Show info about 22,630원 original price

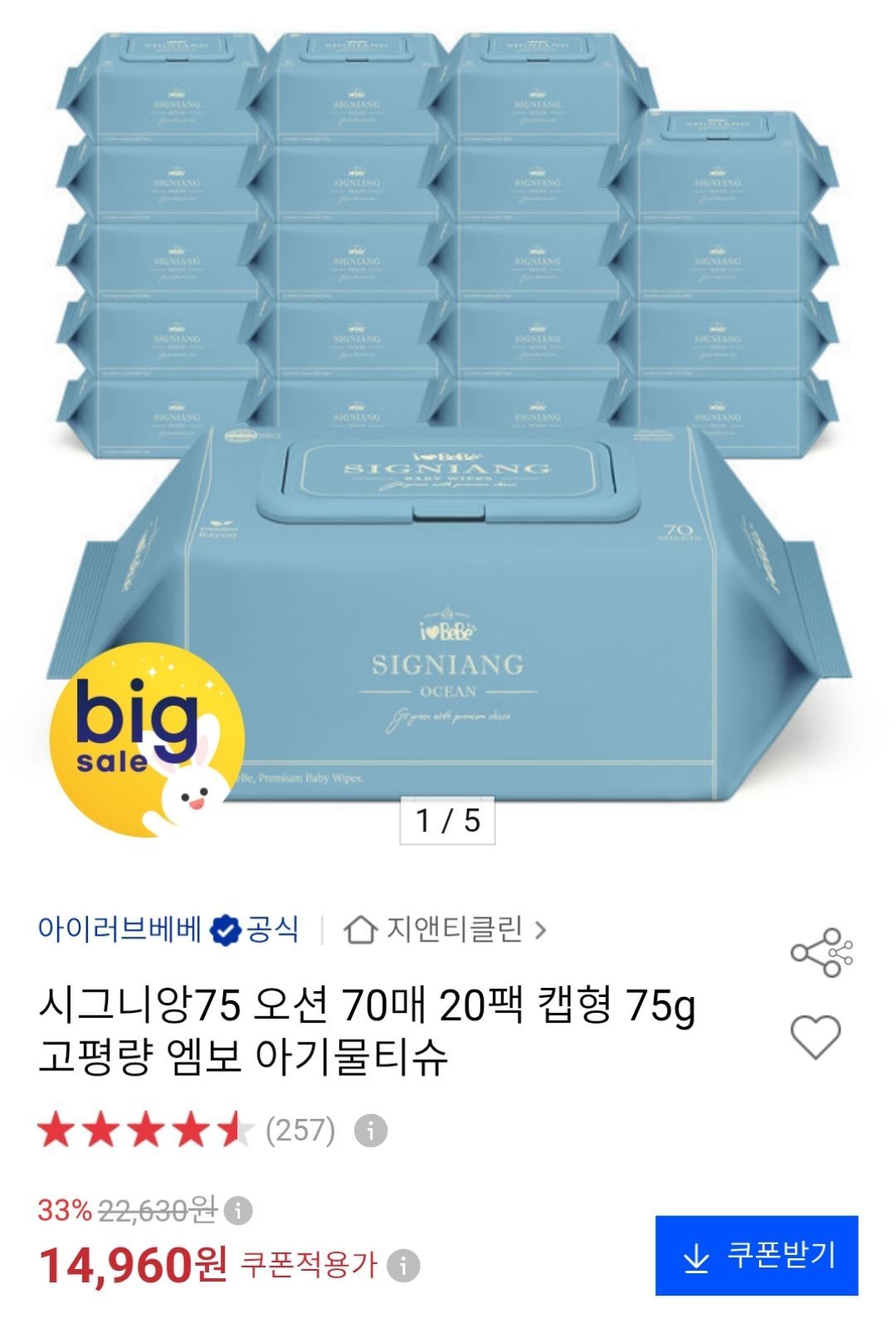point(238,1211)
